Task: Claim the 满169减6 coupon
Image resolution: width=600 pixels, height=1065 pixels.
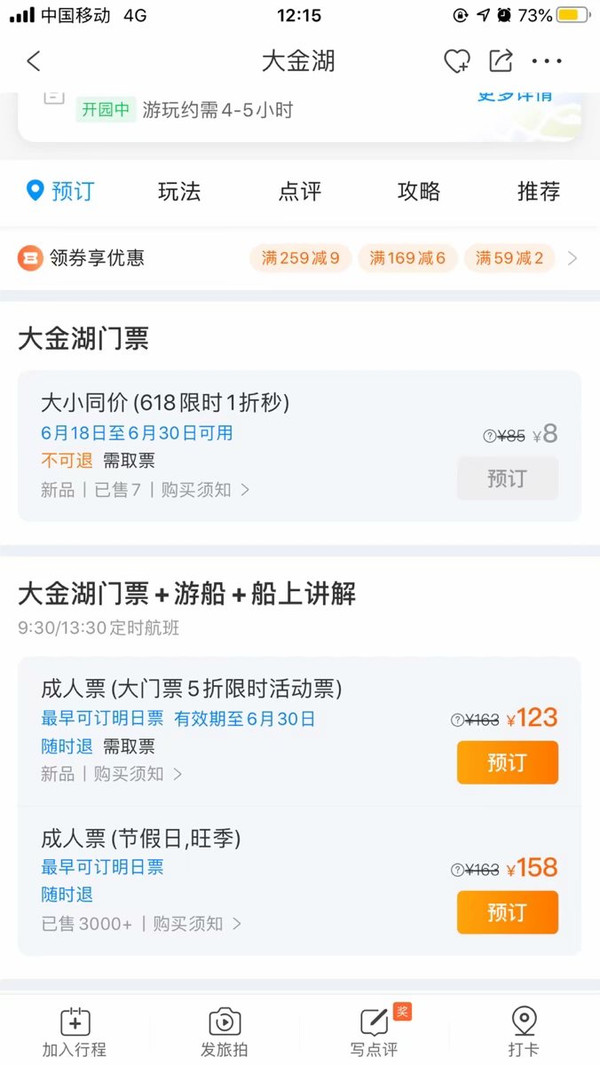Action: pyautogui.click(x=407, y=258)
